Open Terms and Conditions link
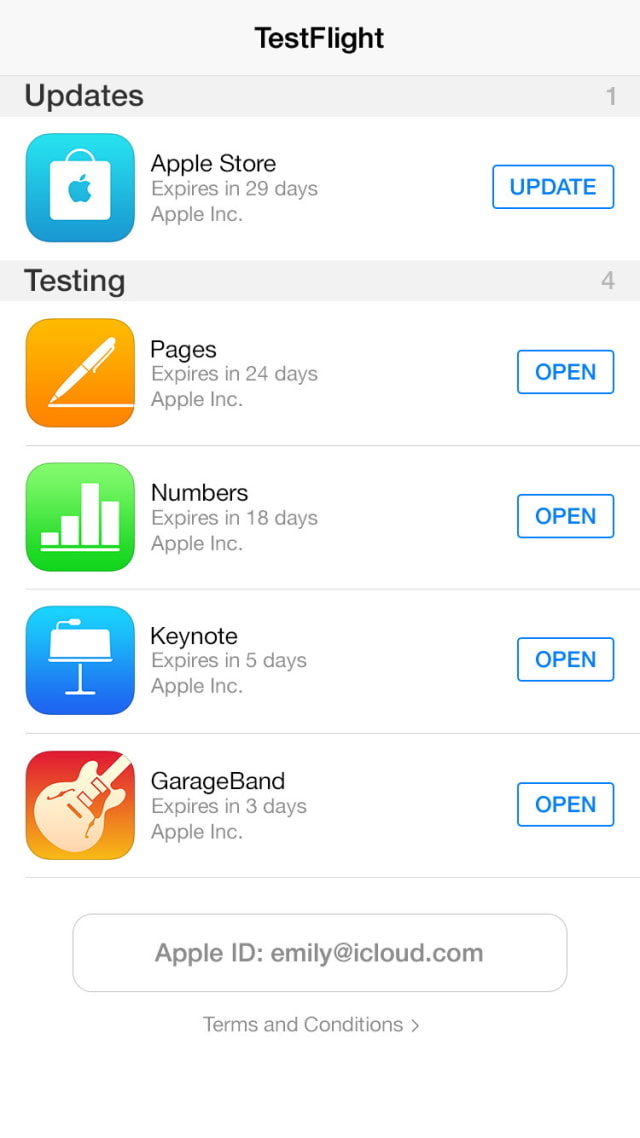 (311, 1025)
